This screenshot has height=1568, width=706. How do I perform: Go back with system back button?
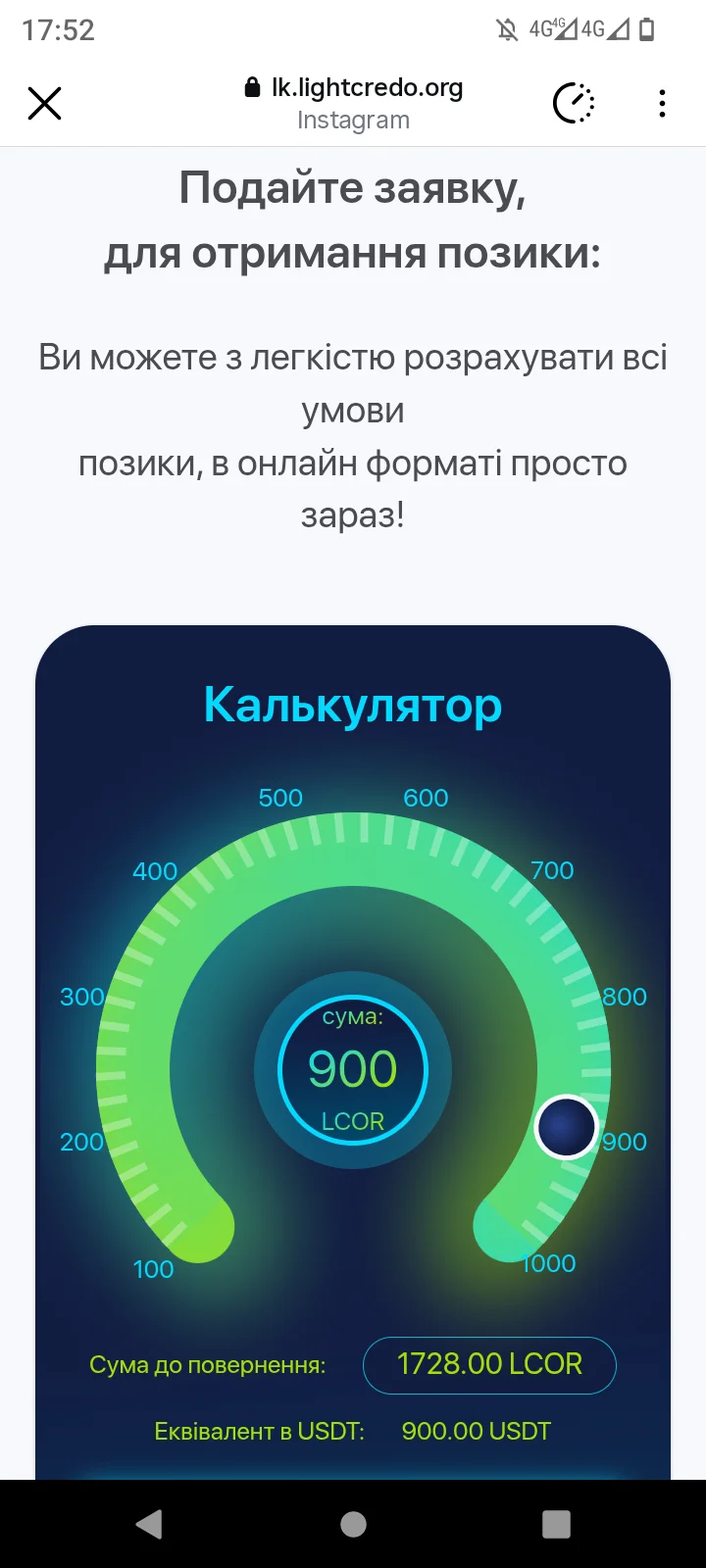[x=149, y=1524]
